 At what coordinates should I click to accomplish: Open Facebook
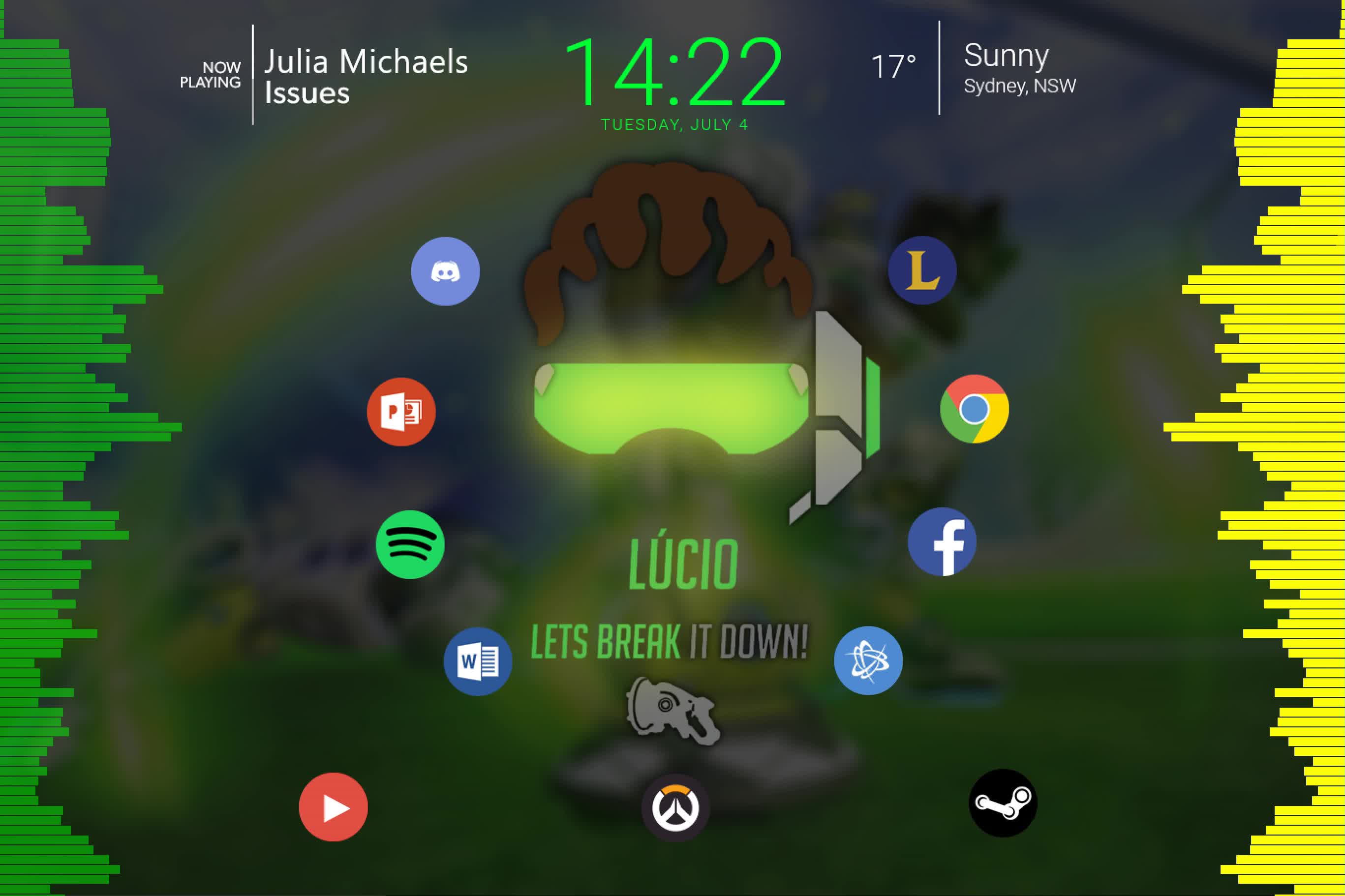click(942, 542)
